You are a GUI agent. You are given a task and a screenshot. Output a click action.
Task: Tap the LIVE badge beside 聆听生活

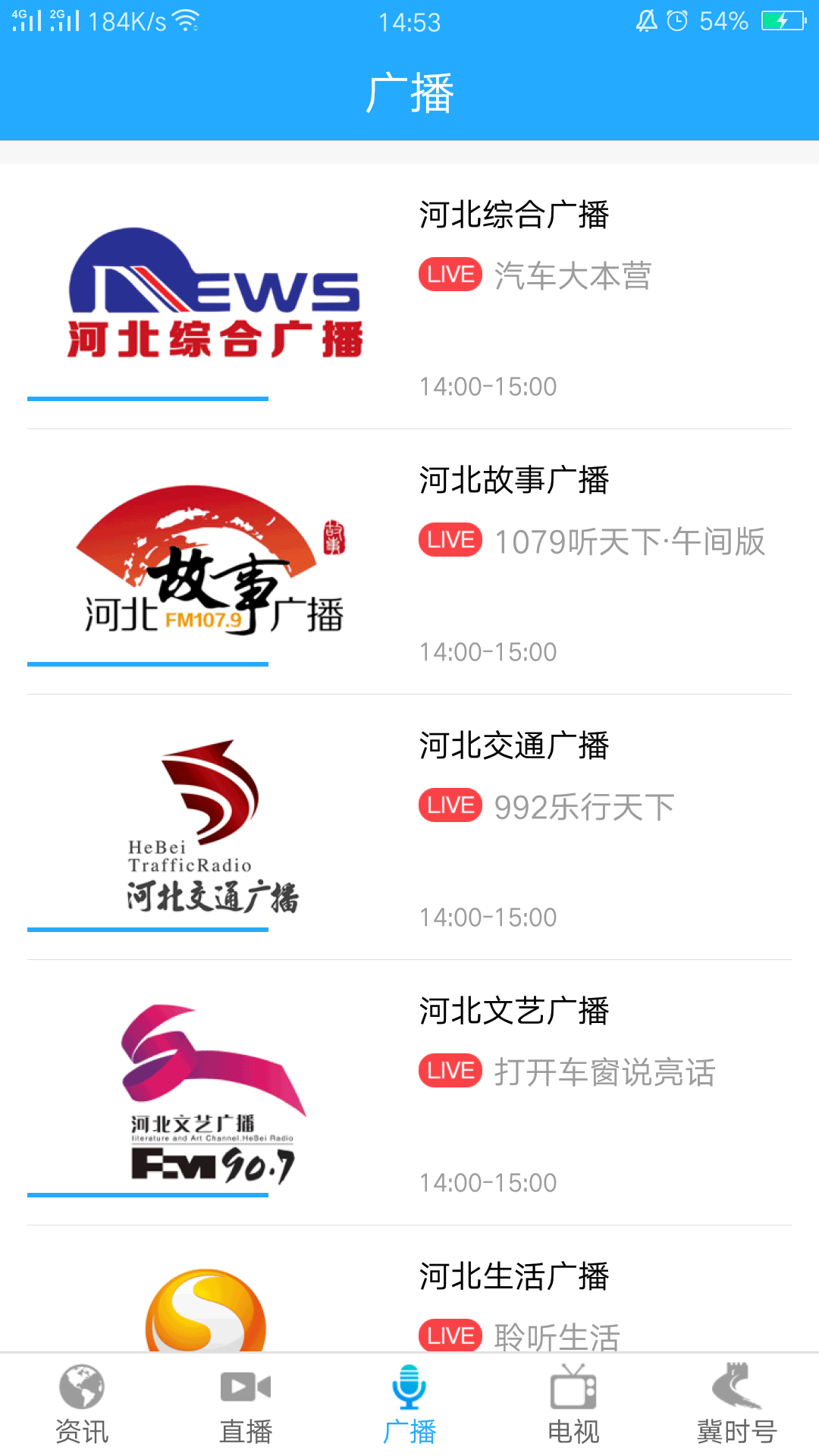point(450,1336)
